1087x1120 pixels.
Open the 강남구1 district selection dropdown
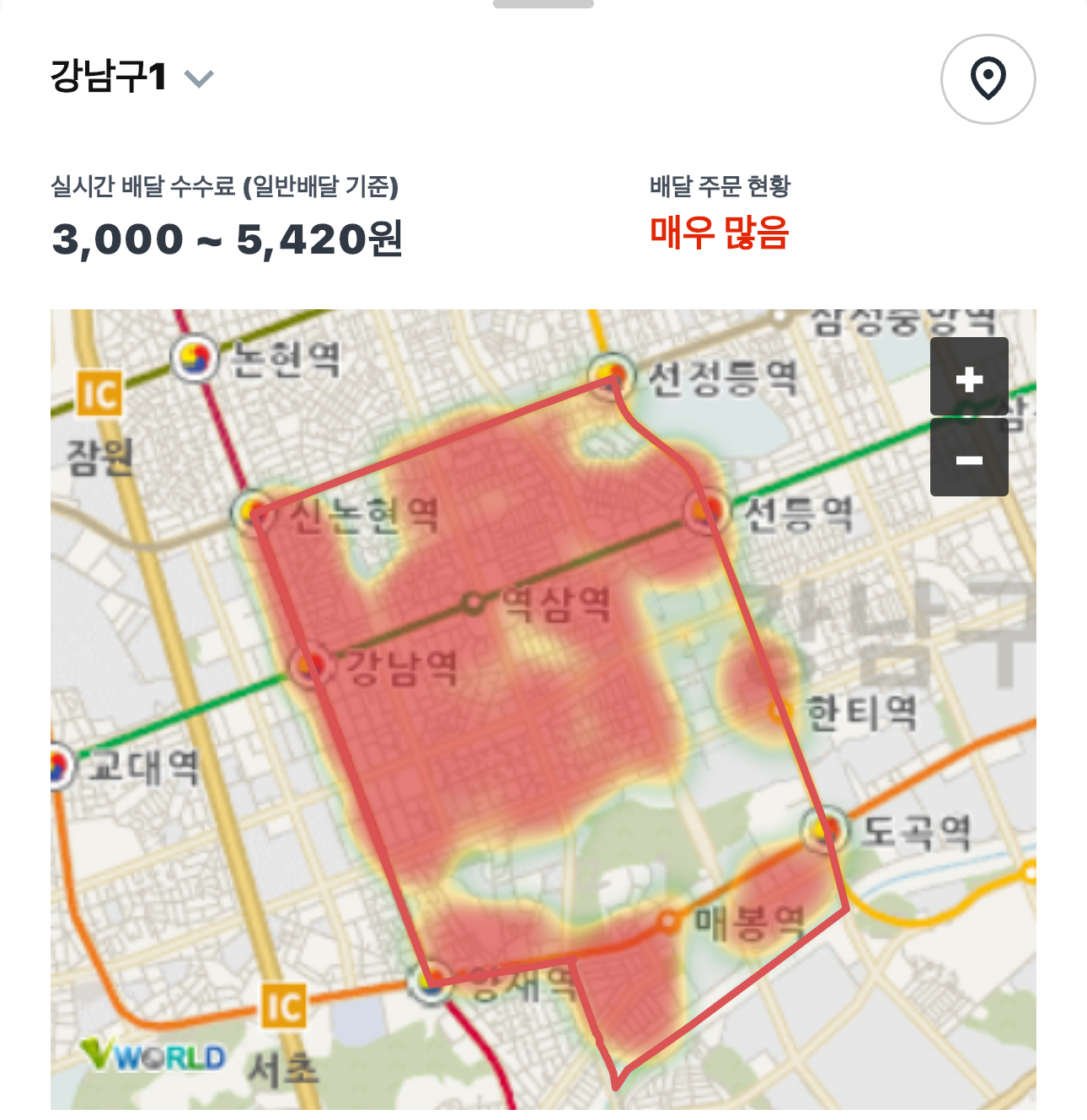[110, 78]
